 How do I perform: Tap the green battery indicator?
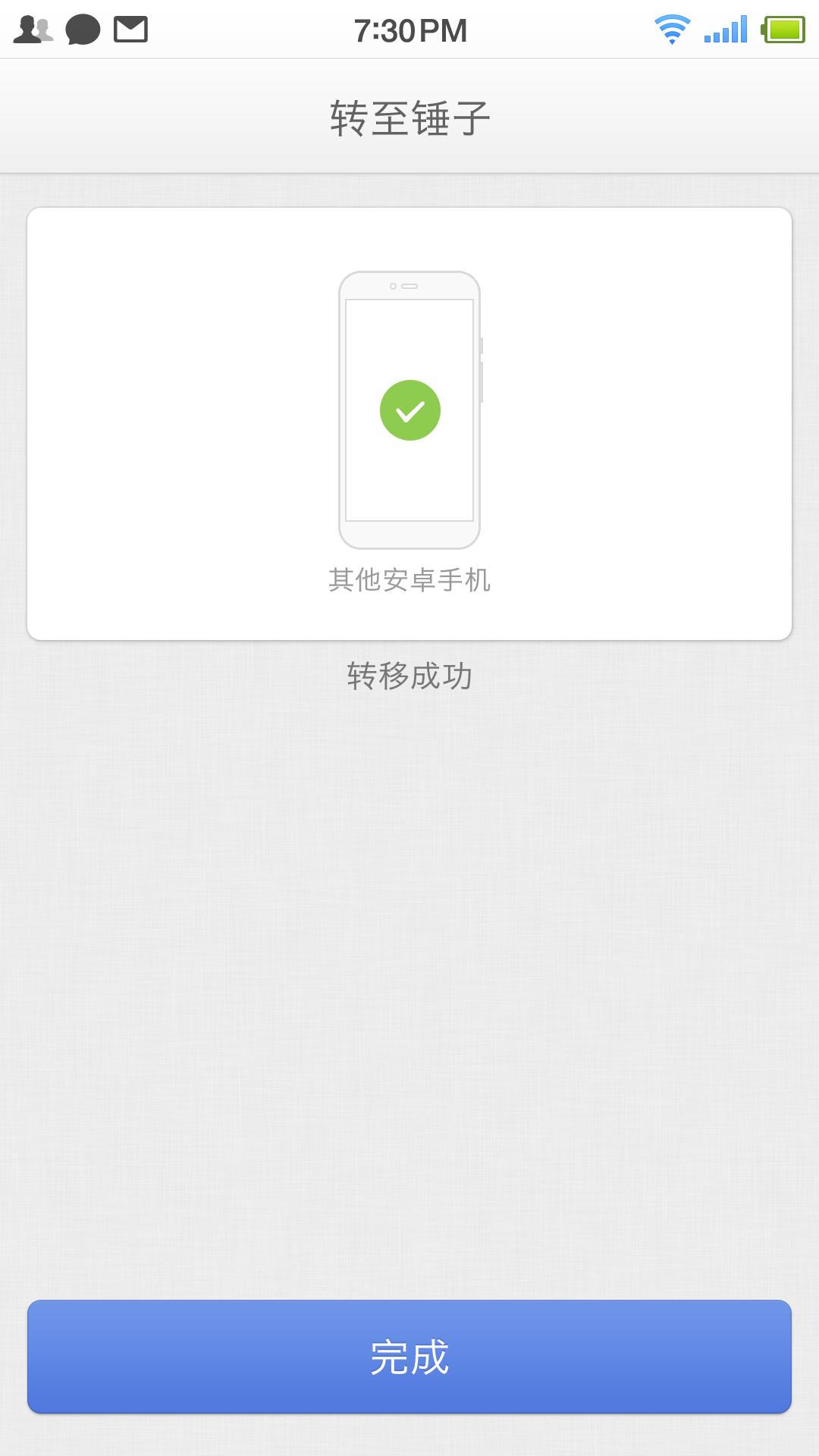(x=781, y=29)
